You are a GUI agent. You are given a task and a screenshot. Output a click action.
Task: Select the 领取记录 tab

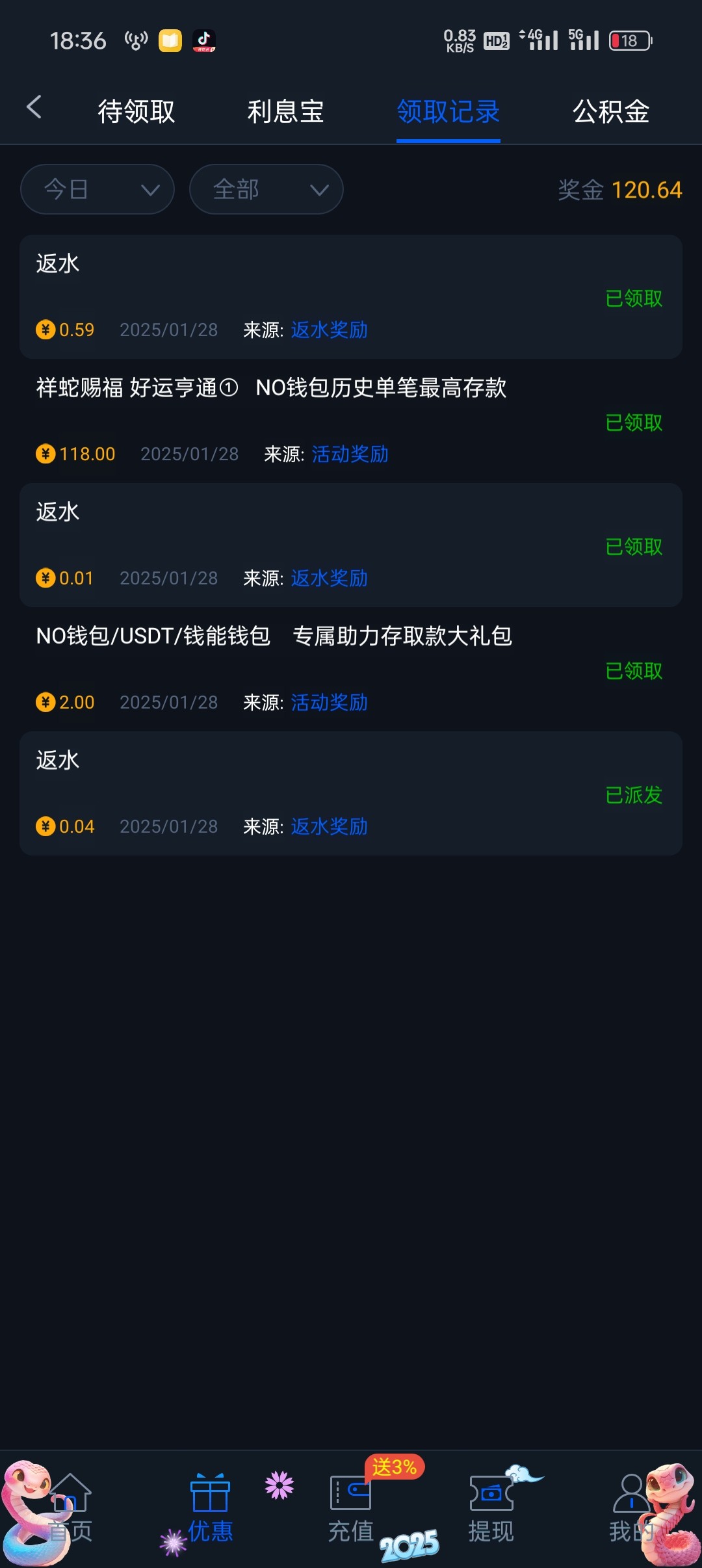448,112
